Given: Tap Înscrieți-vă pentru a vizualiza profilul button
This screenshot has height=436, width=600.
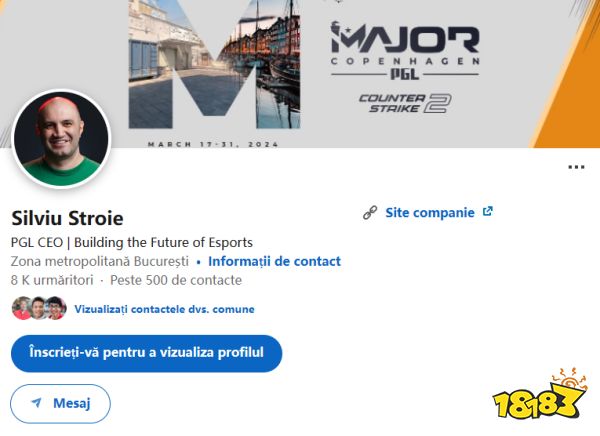Looking at the screenshot, I should [x=146, y=353].
